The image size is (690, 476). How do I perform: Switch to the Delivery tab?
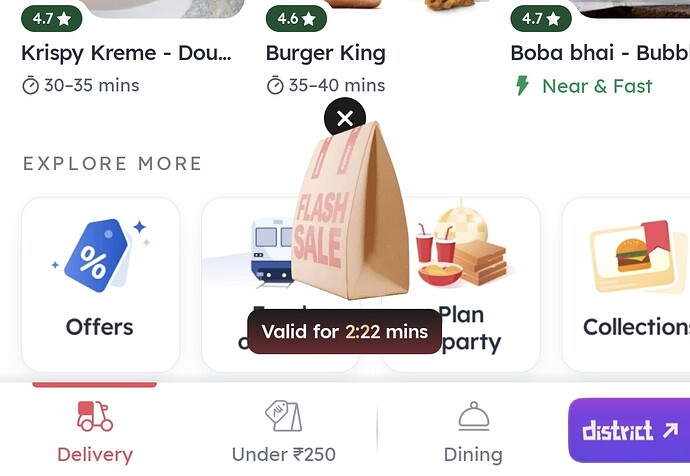pyautogui.click(x=95, y=432)
